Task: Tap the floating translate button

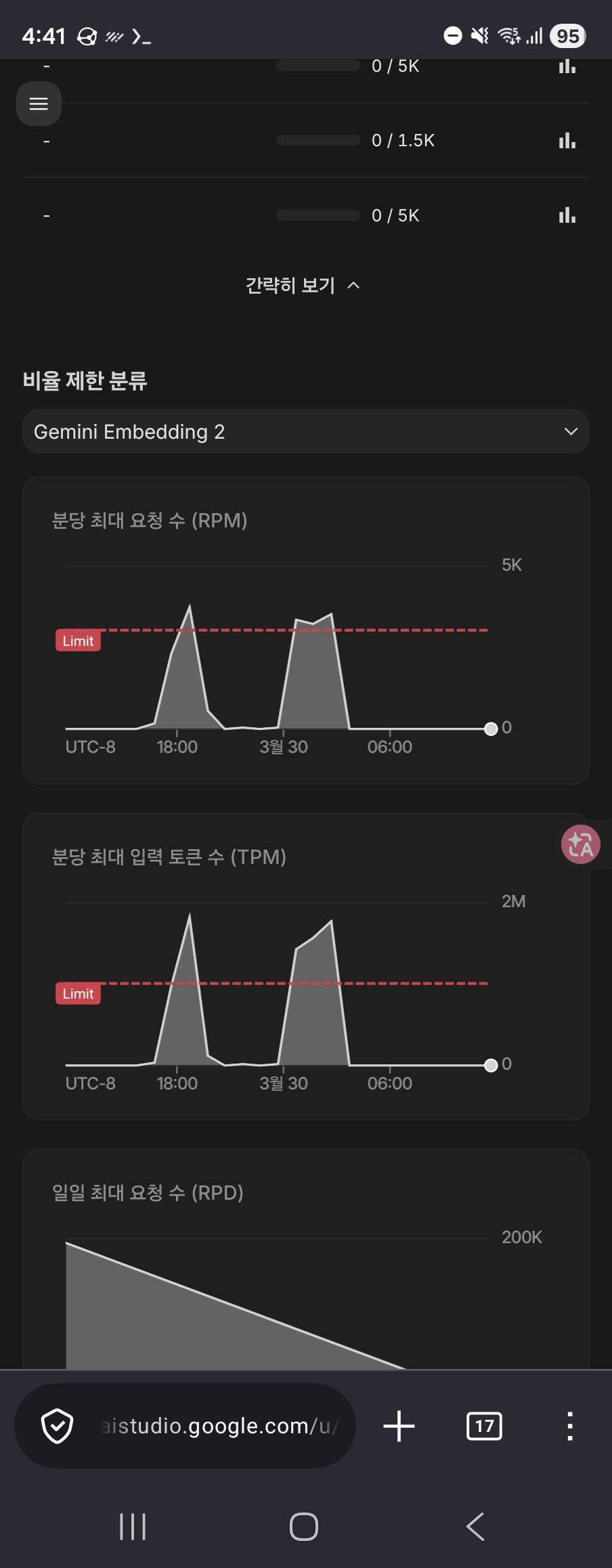Action: click(x=581, y=844)
